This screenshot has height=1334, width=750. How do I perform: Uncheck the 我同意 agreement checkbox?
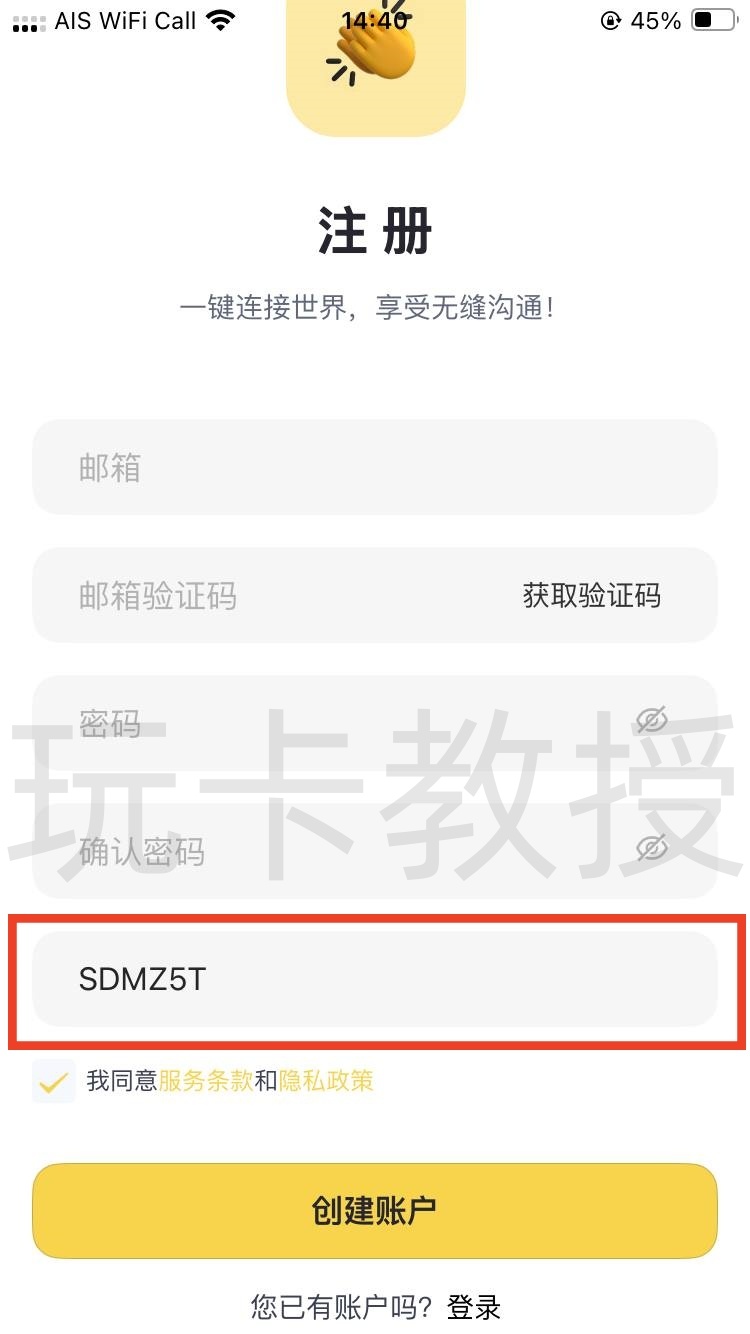click(x=54, y=1081)
